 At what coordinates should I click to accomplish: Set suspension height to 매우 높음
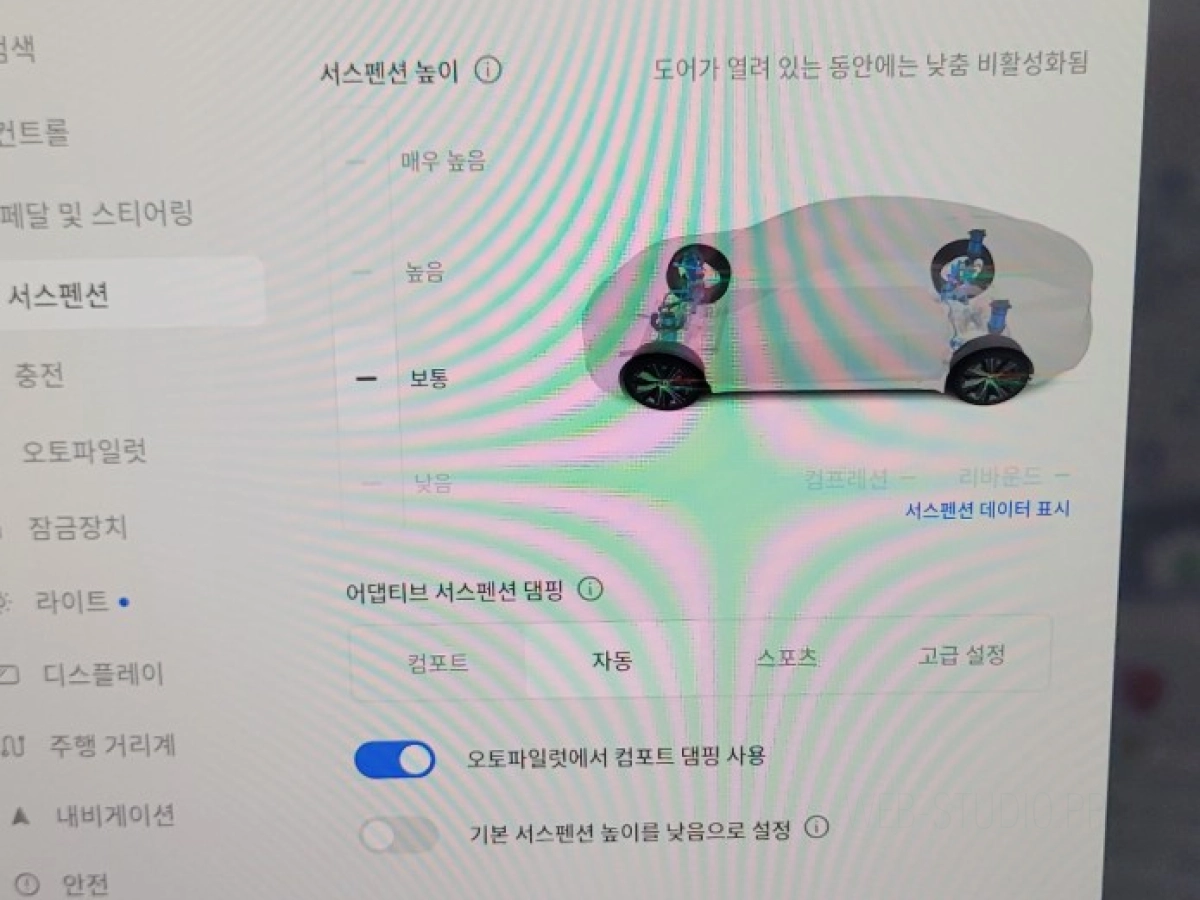click(x=442, y=161)
